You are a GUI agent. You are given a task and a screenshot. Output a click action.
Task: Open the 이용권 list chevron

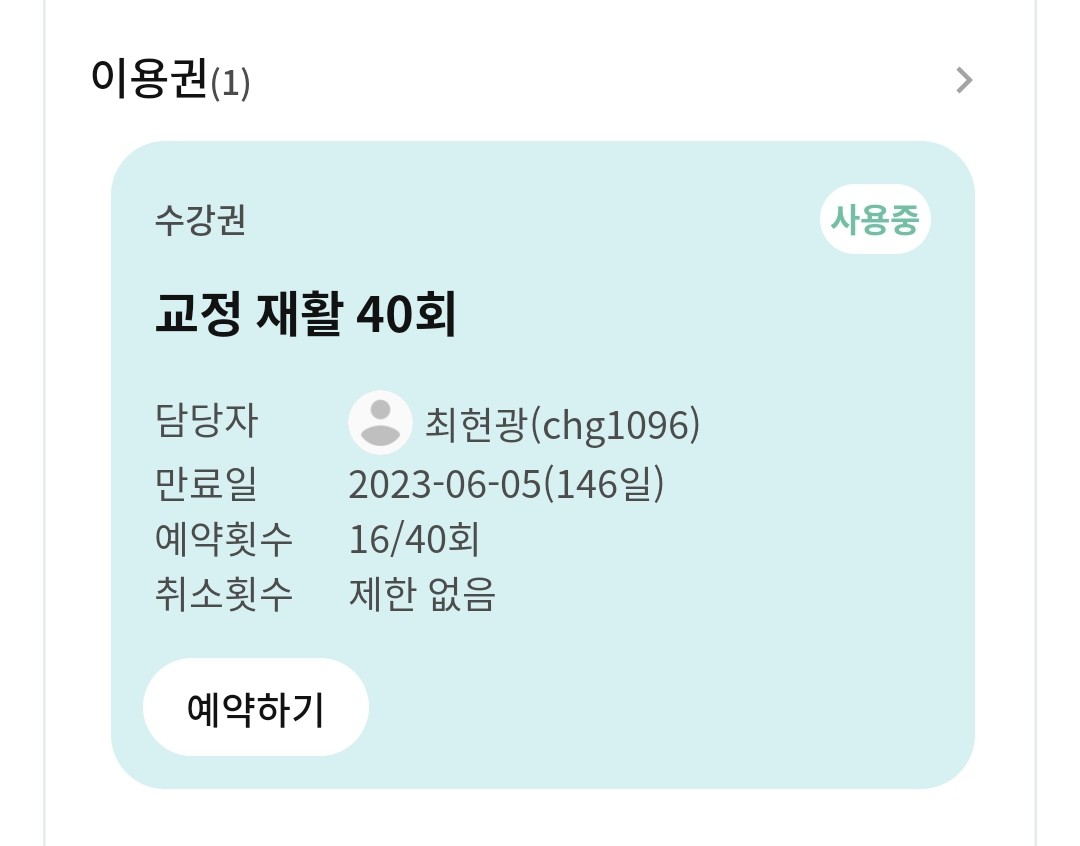tap(963, 81)
